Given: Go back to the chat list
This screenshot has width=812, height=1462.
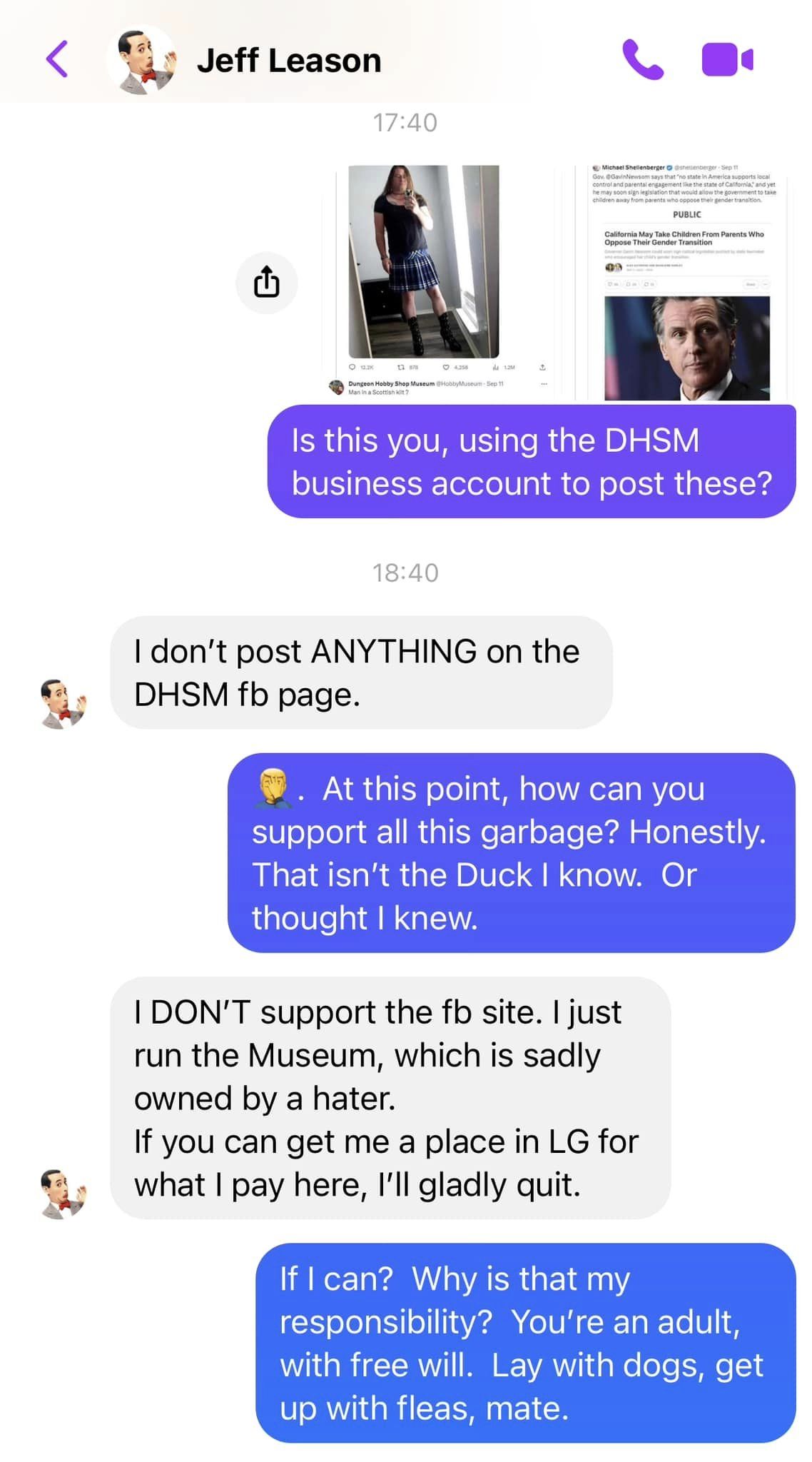Looking at the screenshot, I should [57, 59].
